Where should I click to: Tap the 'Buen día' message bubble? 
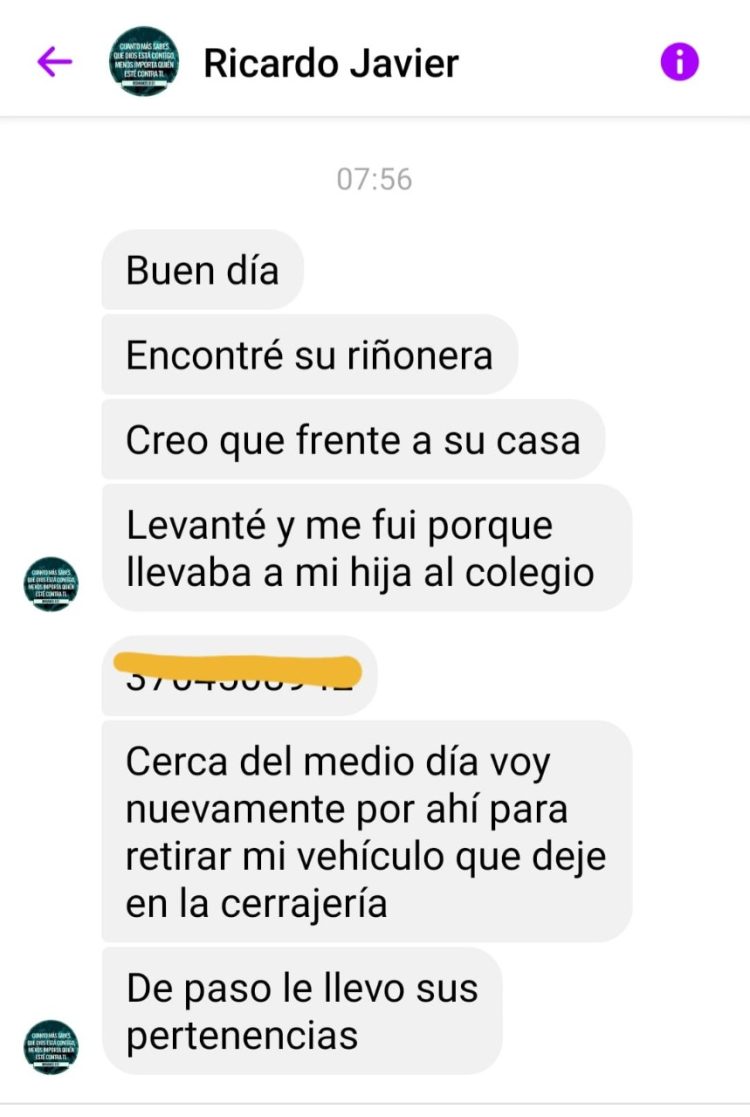pyautogui.click(x=200, y=268)
